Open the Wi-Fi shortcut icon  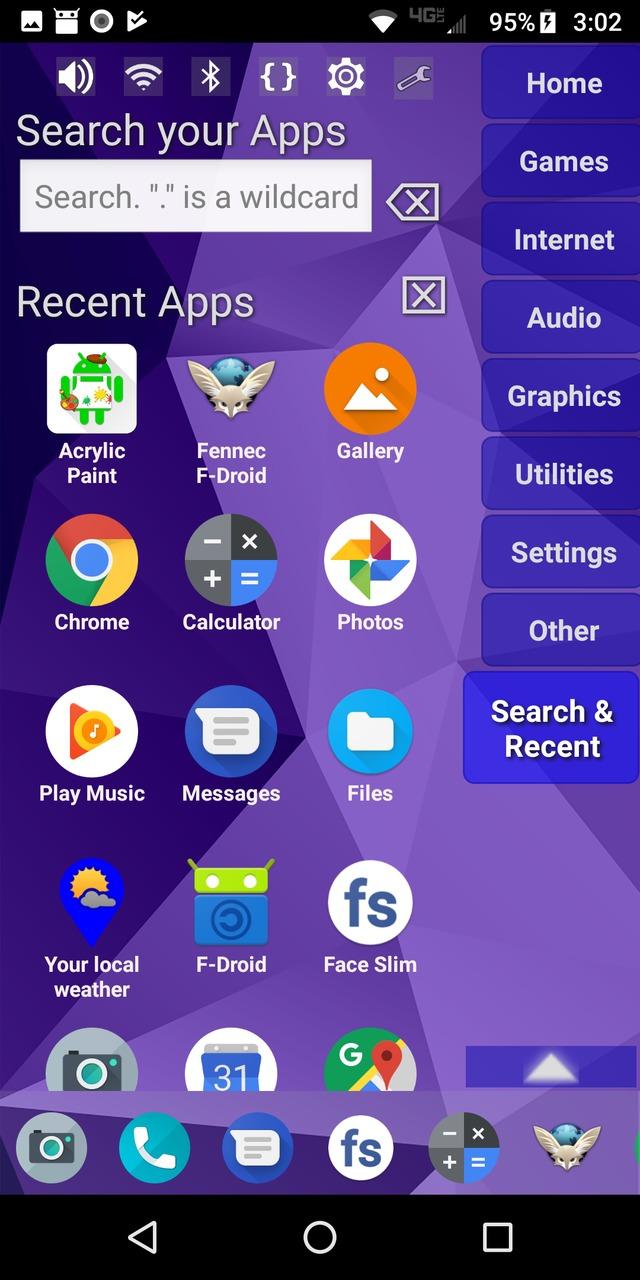pos(143,77)
